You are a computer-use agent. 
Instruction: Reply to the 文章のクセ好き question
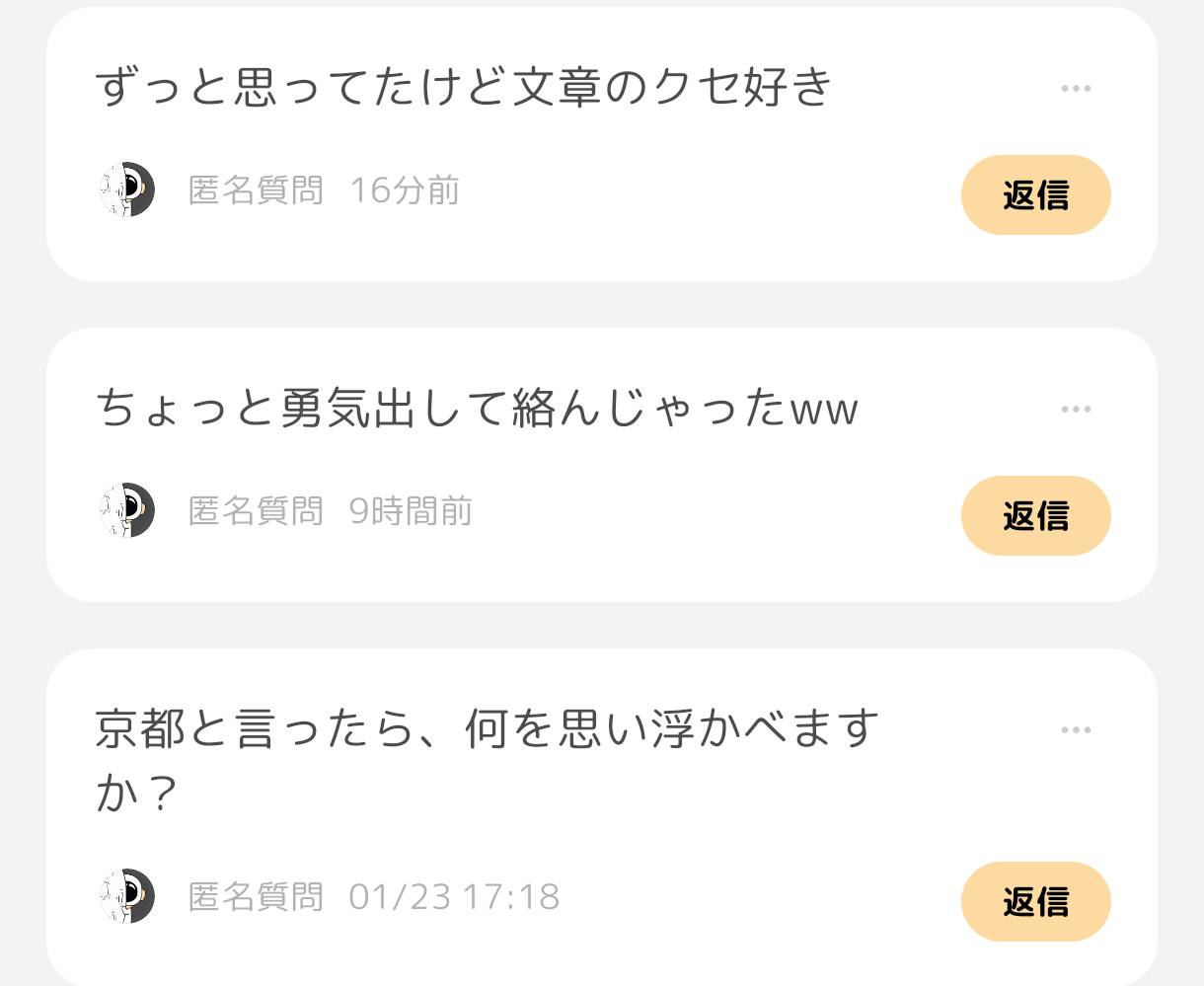pos(1035,194)
